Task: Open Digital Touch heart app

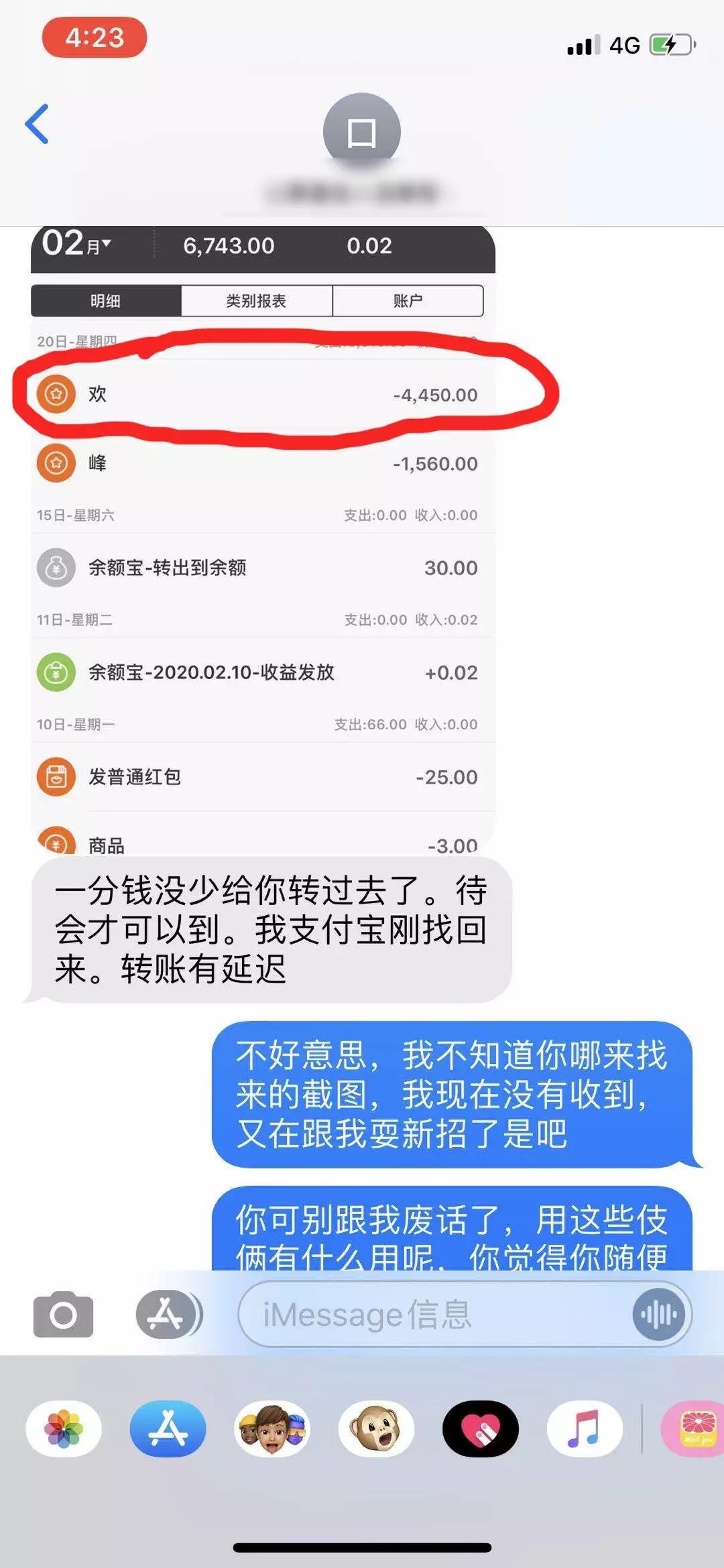Action: pyautogui.click(x=481, y=1429)
